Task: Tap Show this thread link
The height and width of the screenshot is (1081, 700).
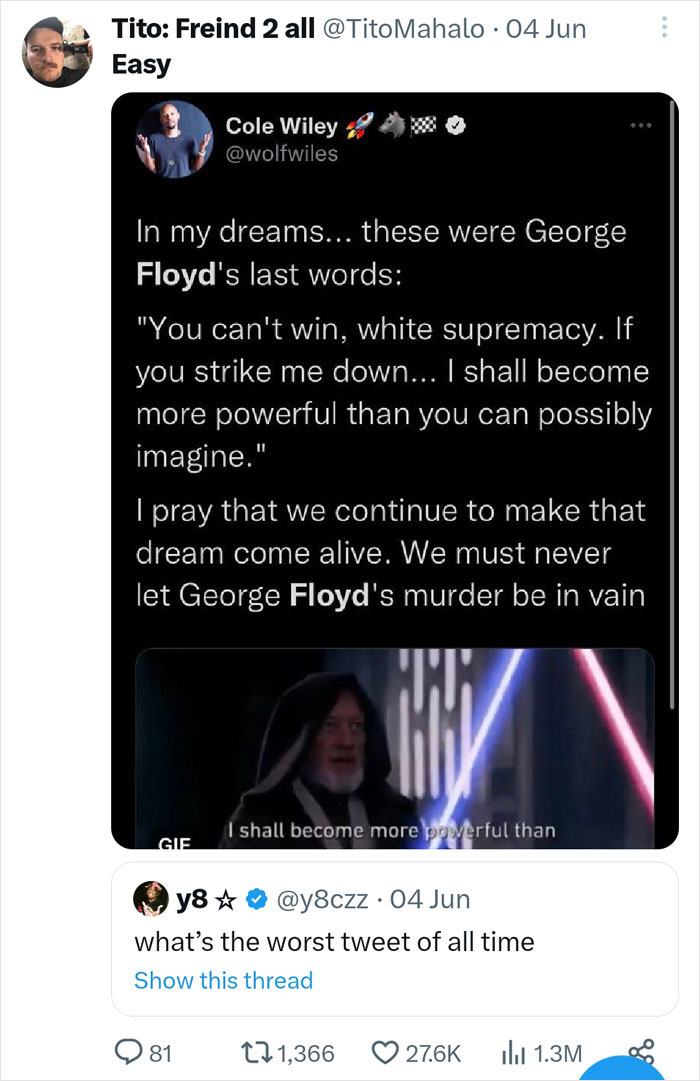Action: tap(223, 980)
